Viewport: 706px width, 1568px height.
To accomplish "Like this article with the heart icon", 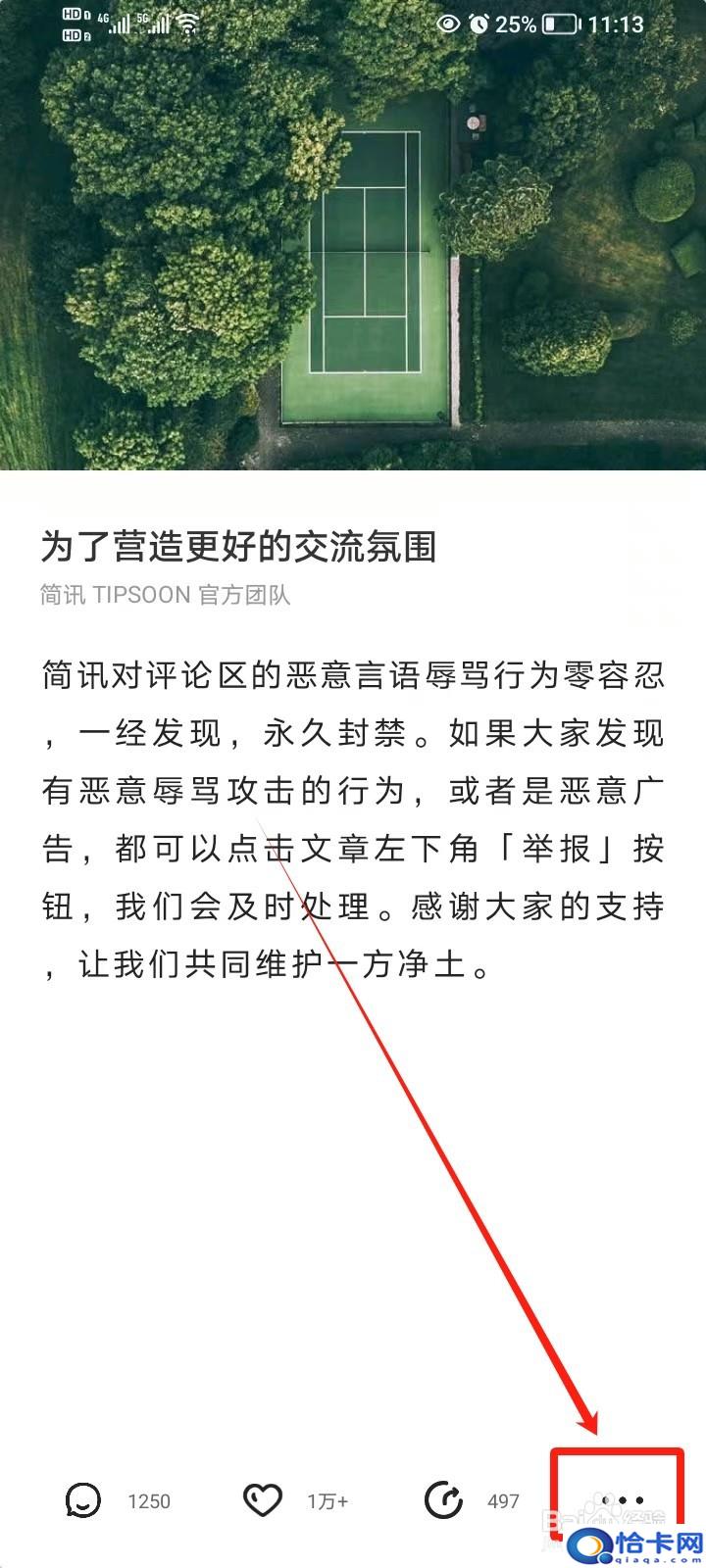I will (262, 1500).
